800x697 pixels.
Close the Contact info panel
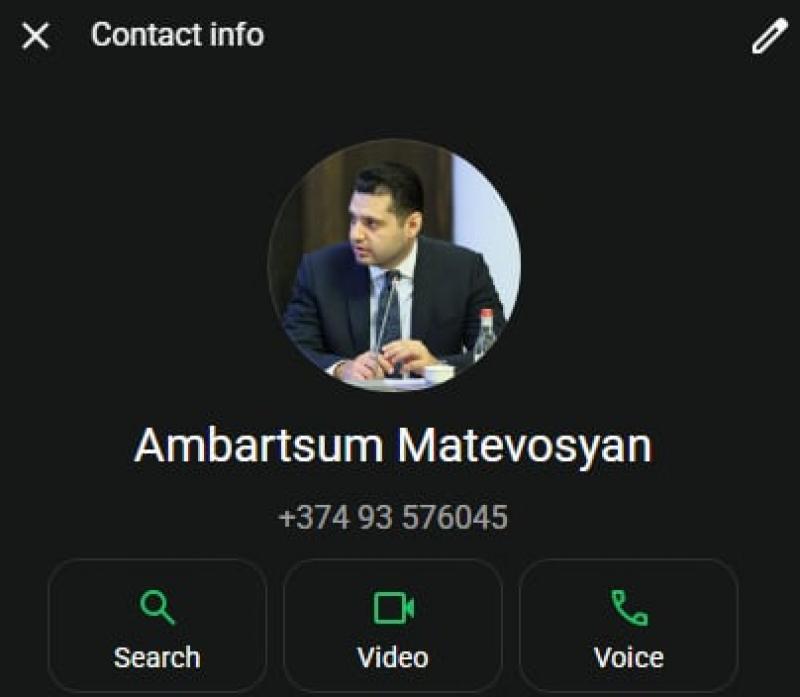pos(36,37)
